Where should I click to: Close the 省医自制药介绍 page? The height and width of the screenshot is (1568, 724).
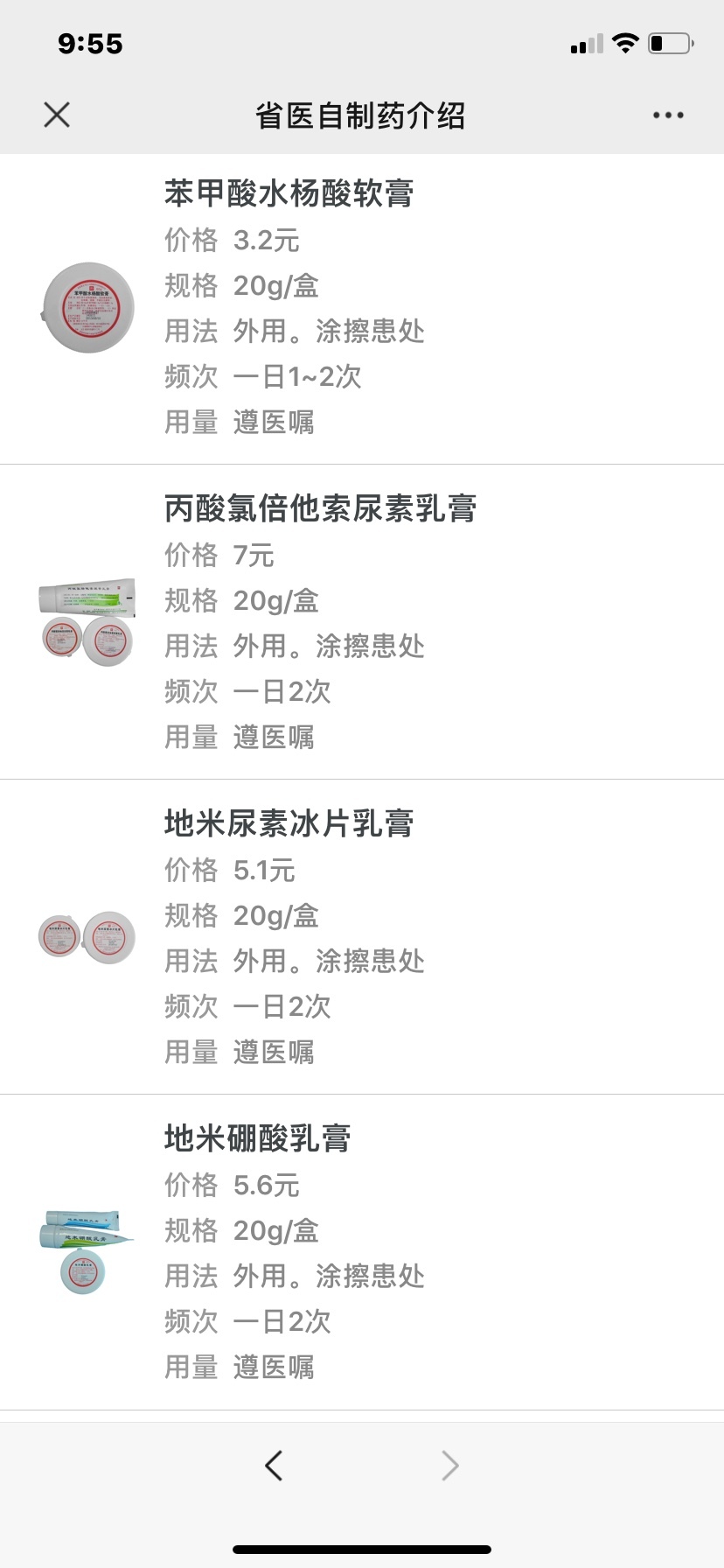[57, 115]
